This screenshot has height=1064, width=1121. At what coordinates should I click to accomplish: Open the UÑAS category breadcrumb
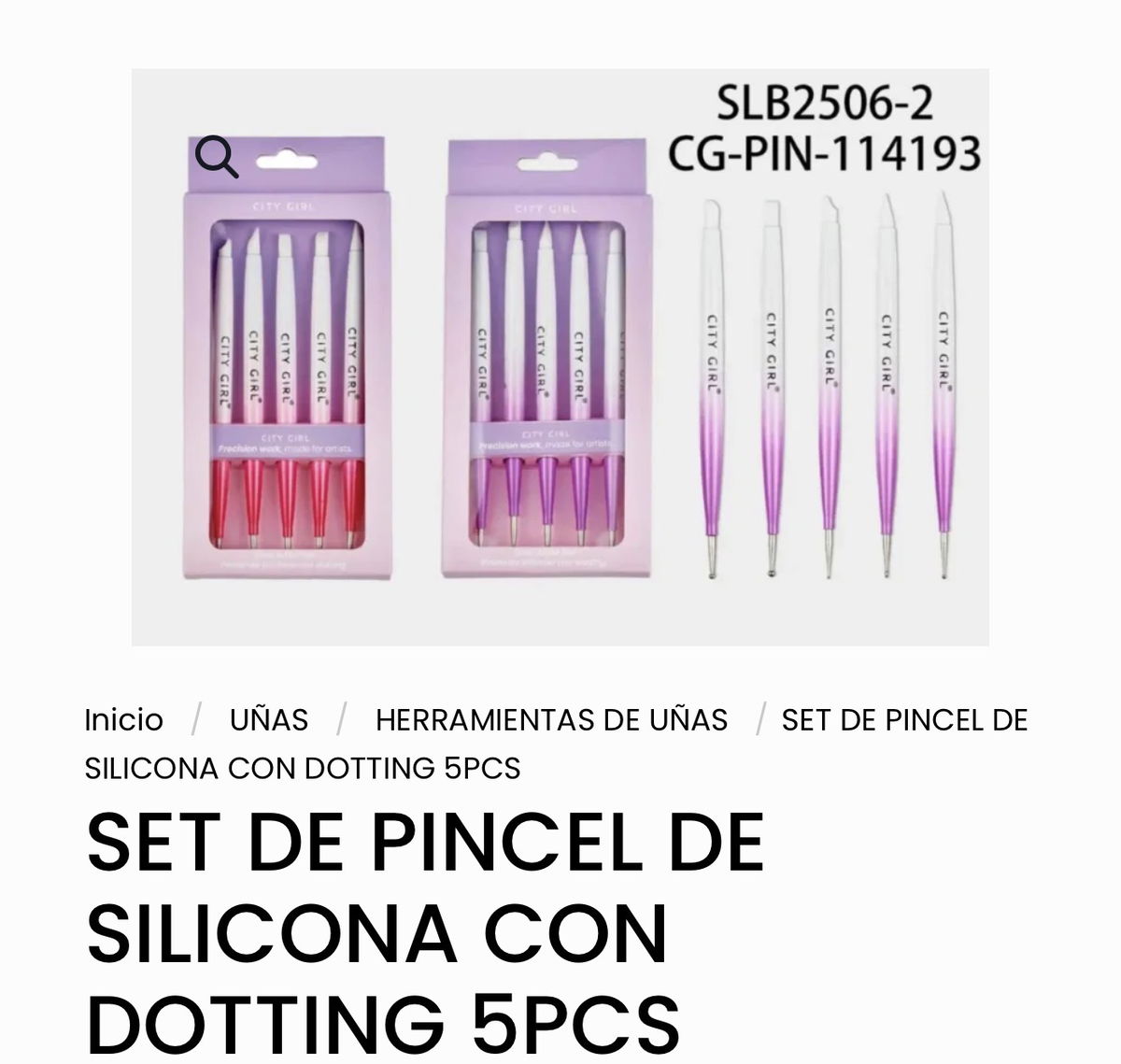tap(269, 720)
